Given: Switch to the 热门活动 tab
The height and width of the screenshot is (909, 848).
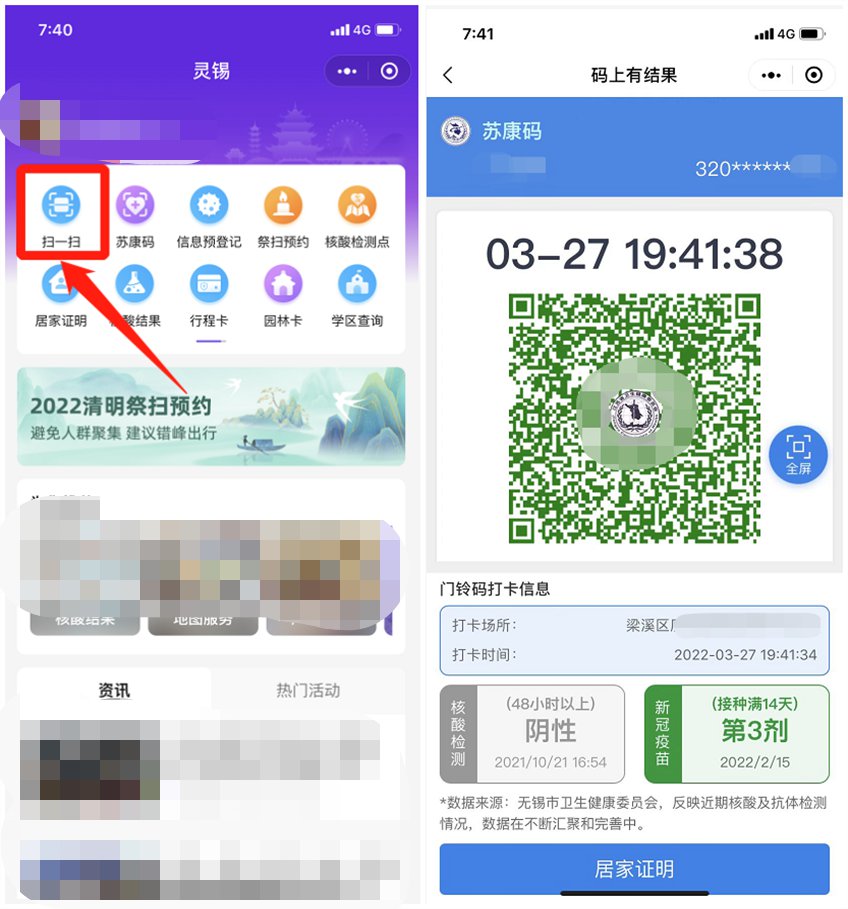Looking at the screenshot, I should [x=308, y=690].
